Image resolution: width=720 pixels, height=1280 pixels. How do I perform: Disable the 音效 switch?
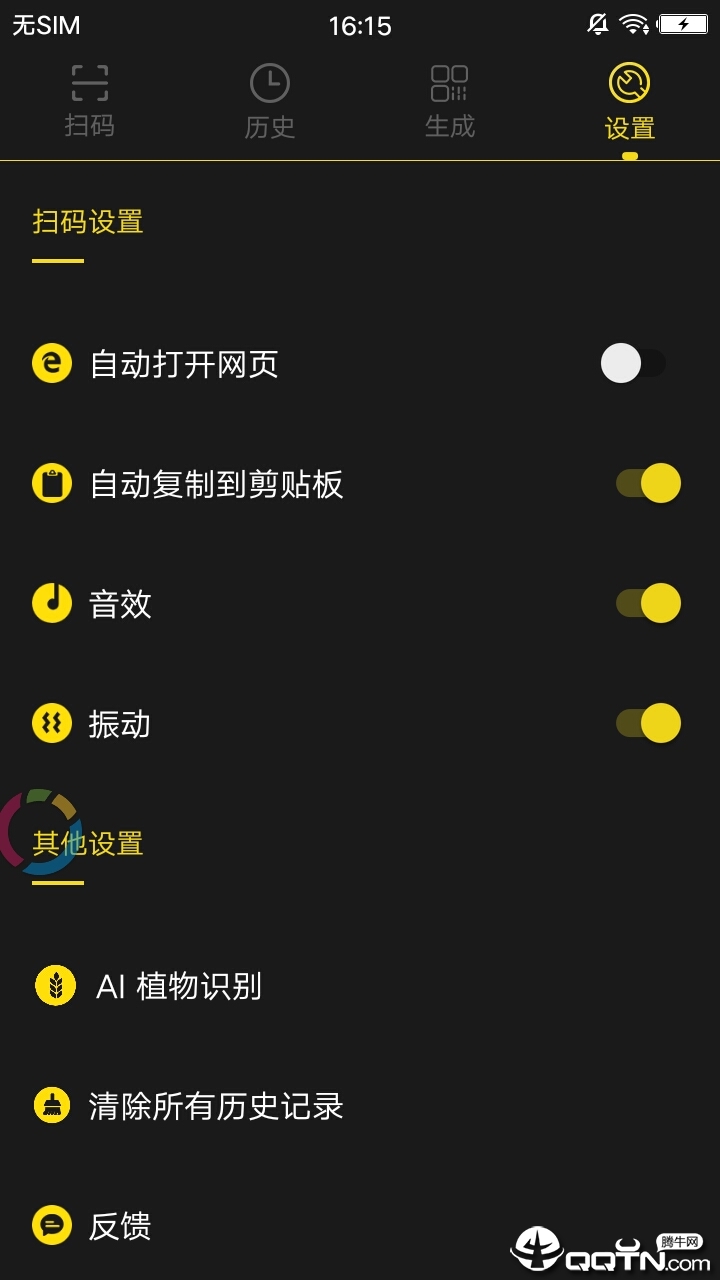point(648,604)
